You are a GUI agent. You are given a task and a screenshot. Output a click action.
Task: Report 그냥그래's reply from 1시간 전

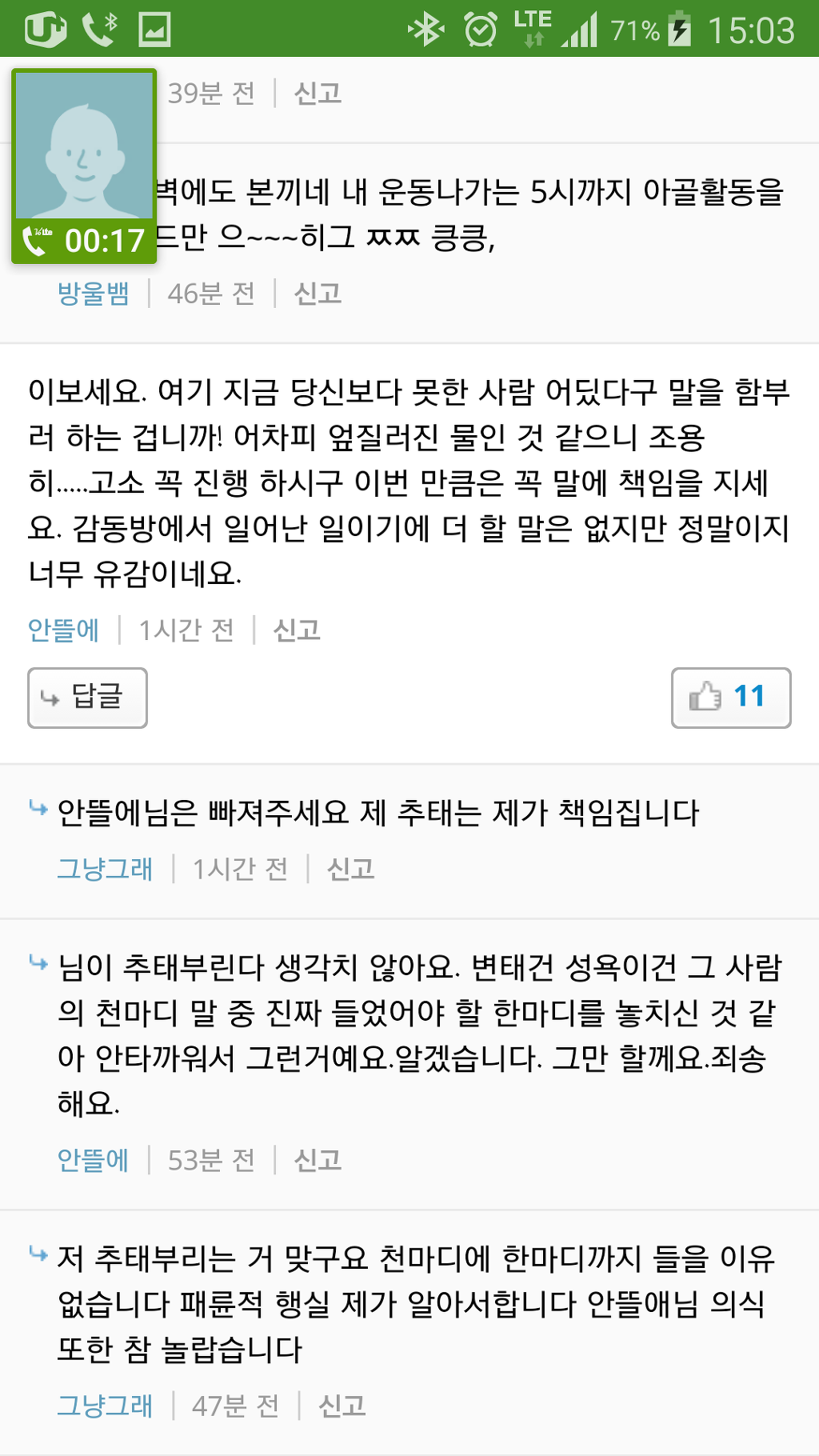tap(350, 869)
